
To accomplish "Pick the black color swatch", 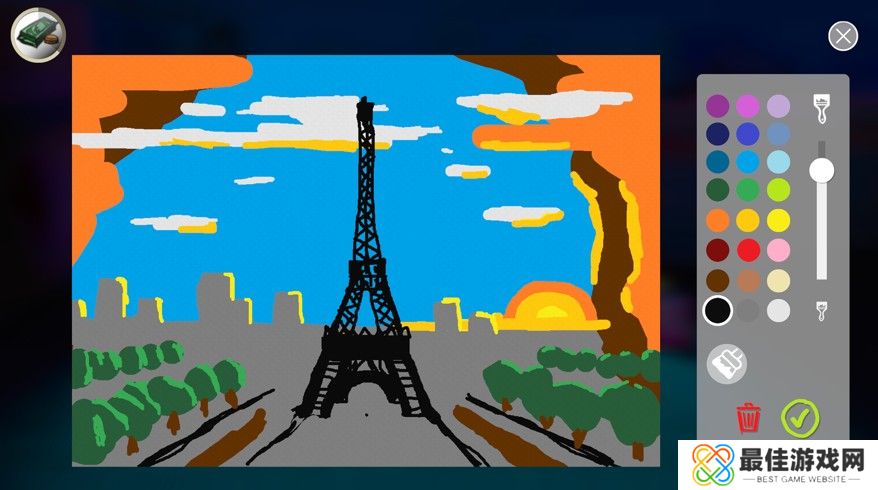I will [x=717, y=310].
